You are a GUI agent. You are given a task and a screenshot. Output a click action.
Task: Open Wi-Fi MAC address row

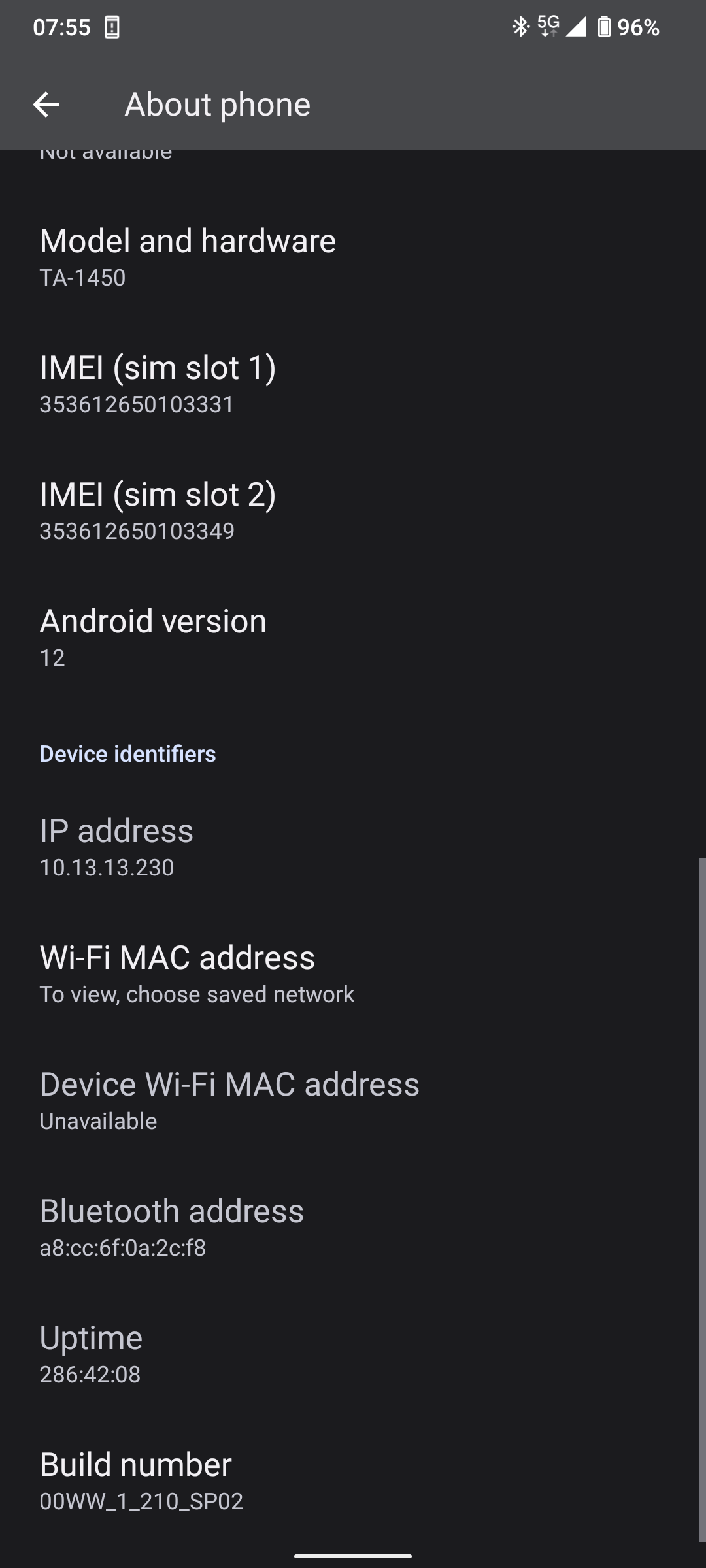tap(353, 974)
